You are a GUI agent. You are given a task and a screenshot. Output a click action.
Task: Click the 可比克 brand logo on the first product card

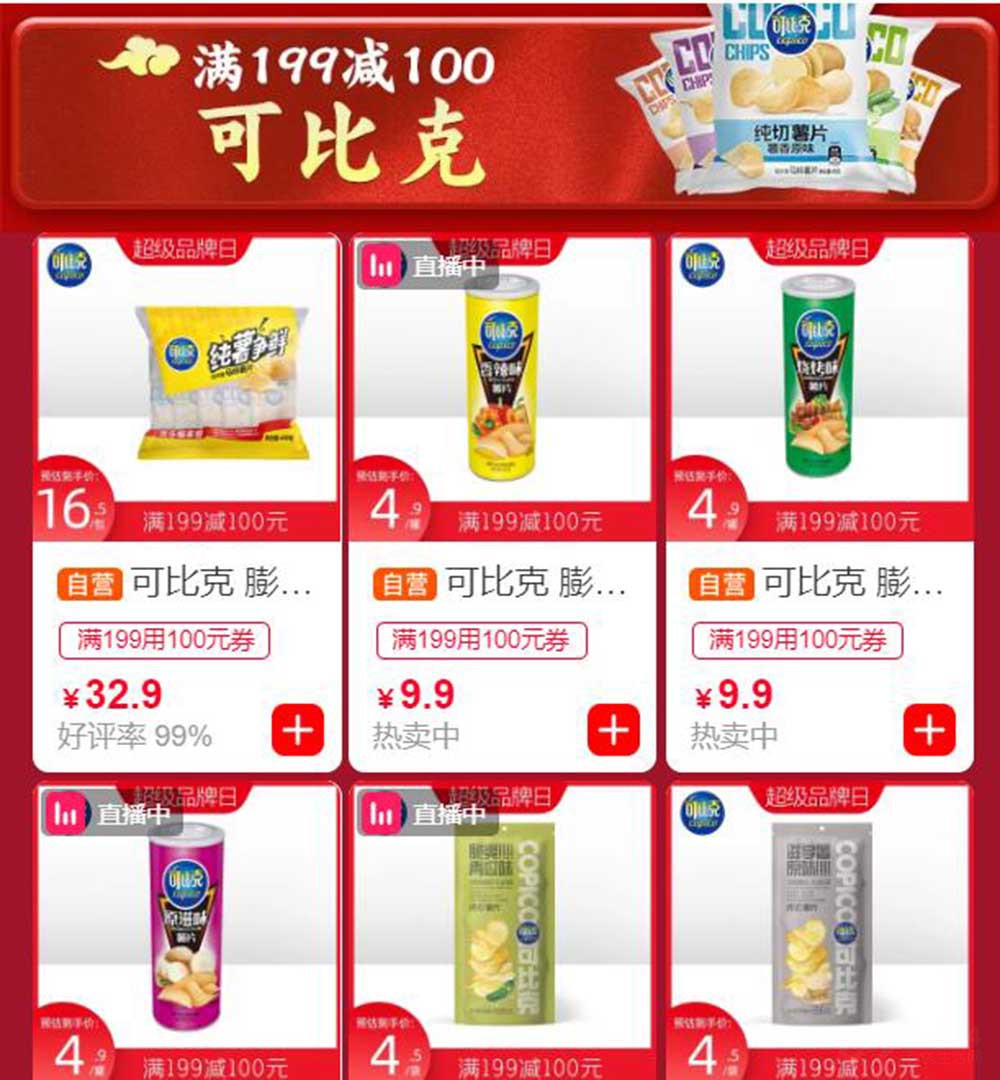[70, 262]
